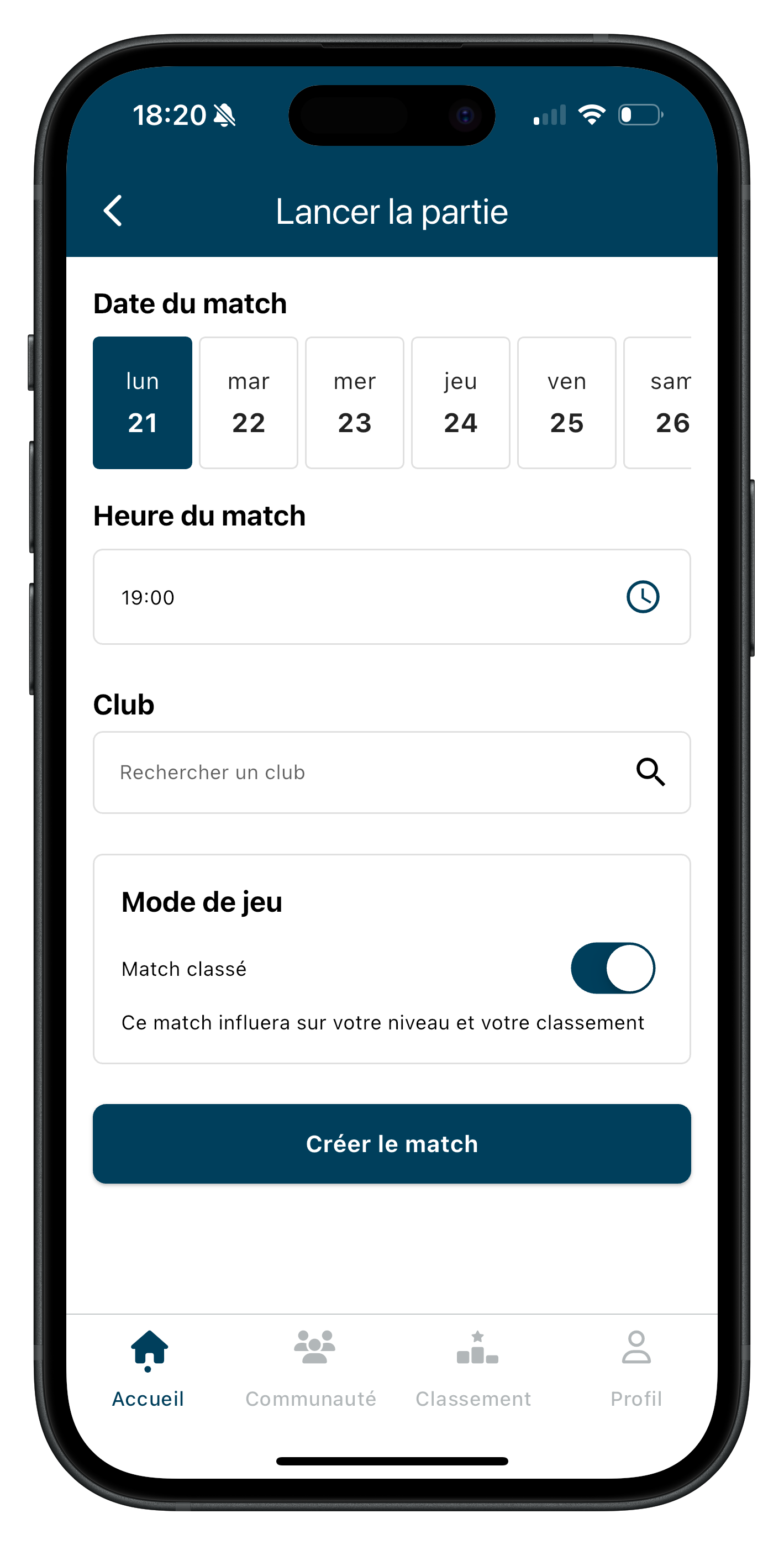Open the match time selector showing 19:00
This screenshot has width=784, height=1545.
392,597
